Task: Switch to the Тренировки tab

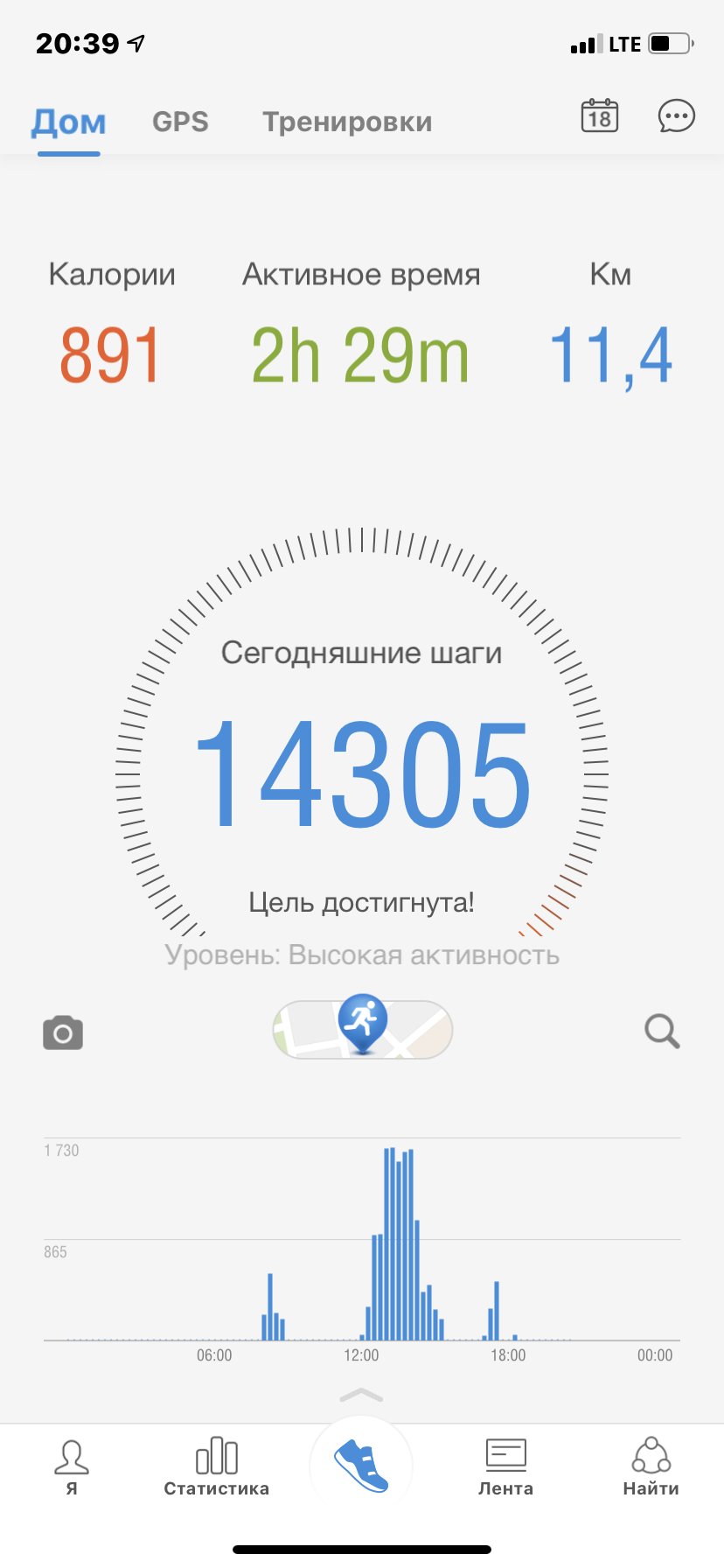Action: (x=346, y=122)
